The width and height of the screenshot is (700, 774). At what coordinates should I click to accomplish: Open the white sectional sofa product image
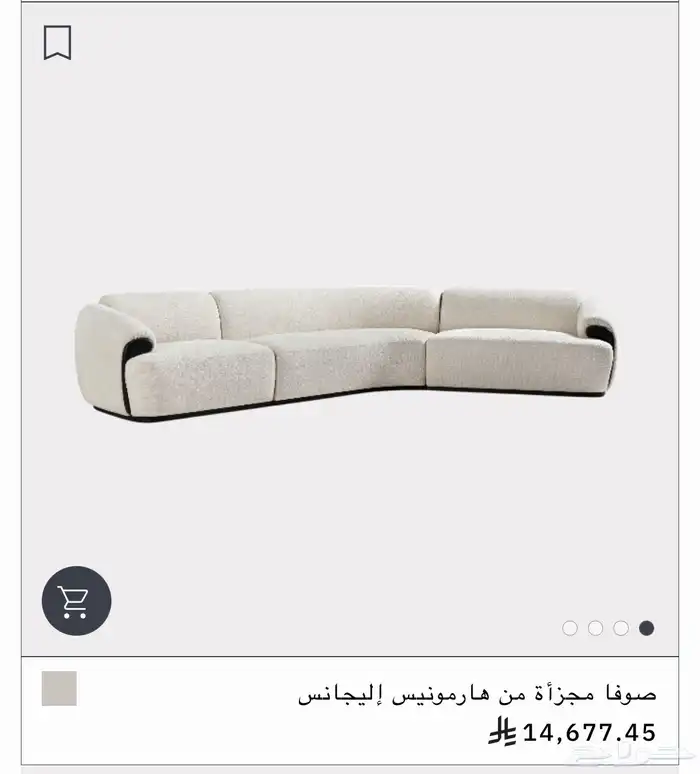pos(345,352)
